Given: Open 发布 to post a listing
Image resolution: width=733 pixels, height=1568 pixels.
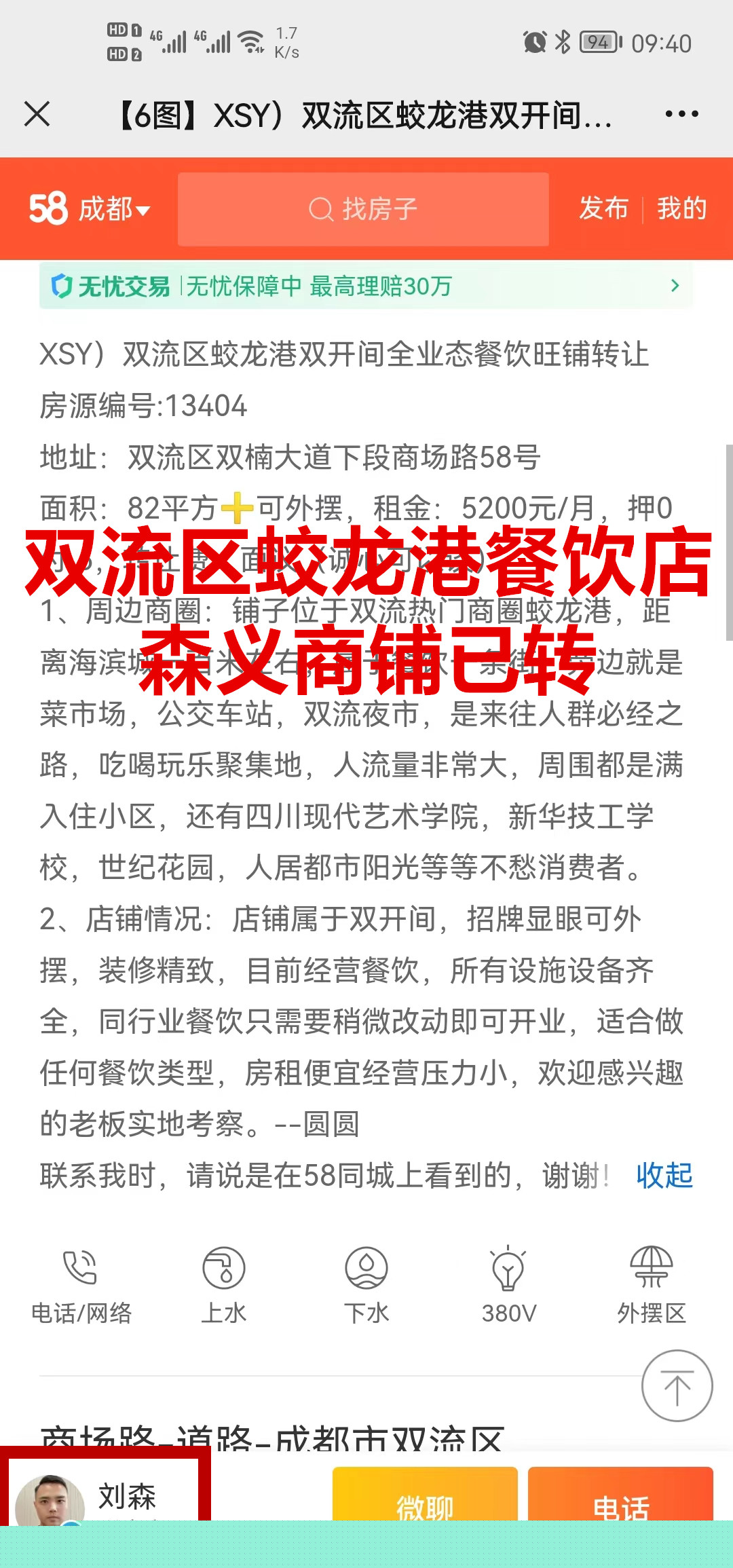Looking at the screenshot, I should [603, 208].
